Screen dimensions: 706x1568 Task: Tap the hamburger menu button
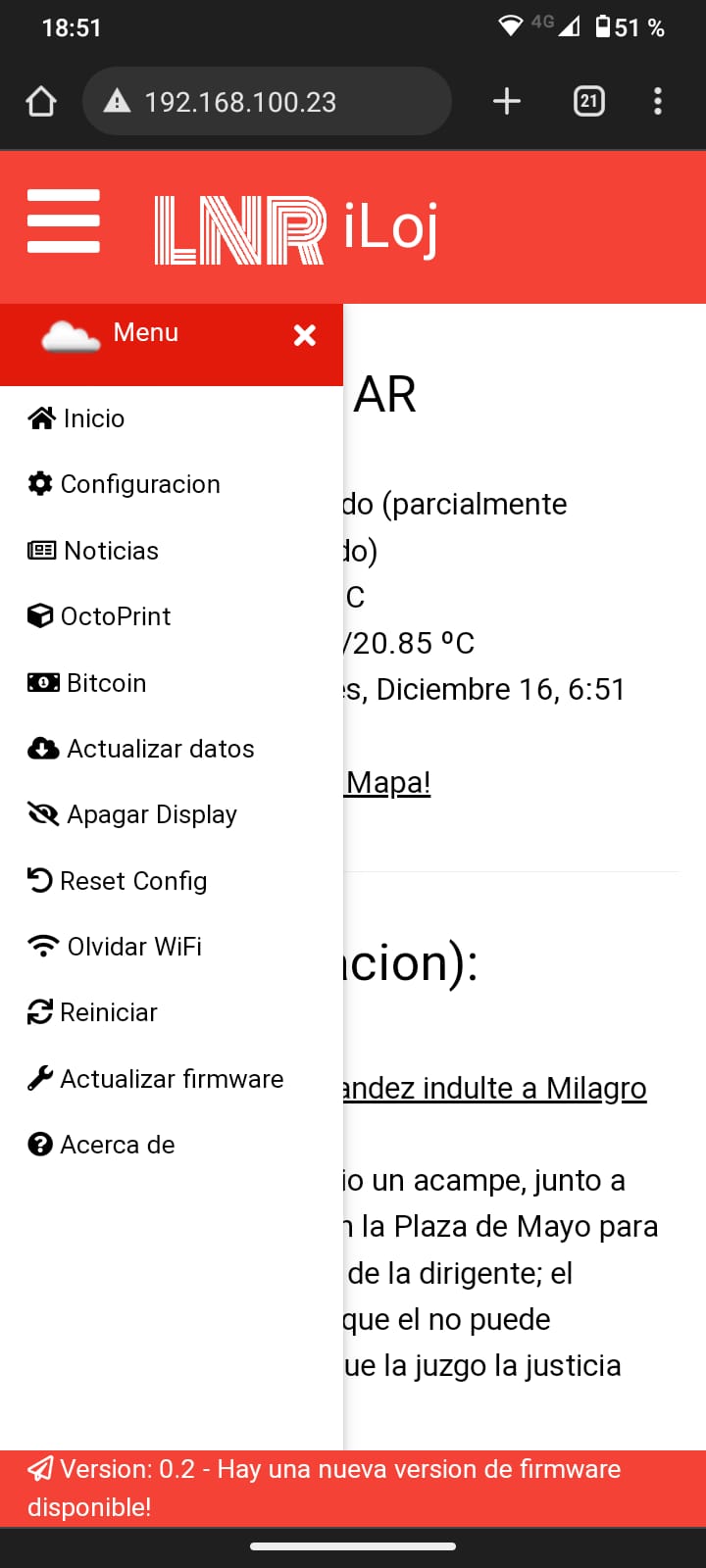click(64, 221)
